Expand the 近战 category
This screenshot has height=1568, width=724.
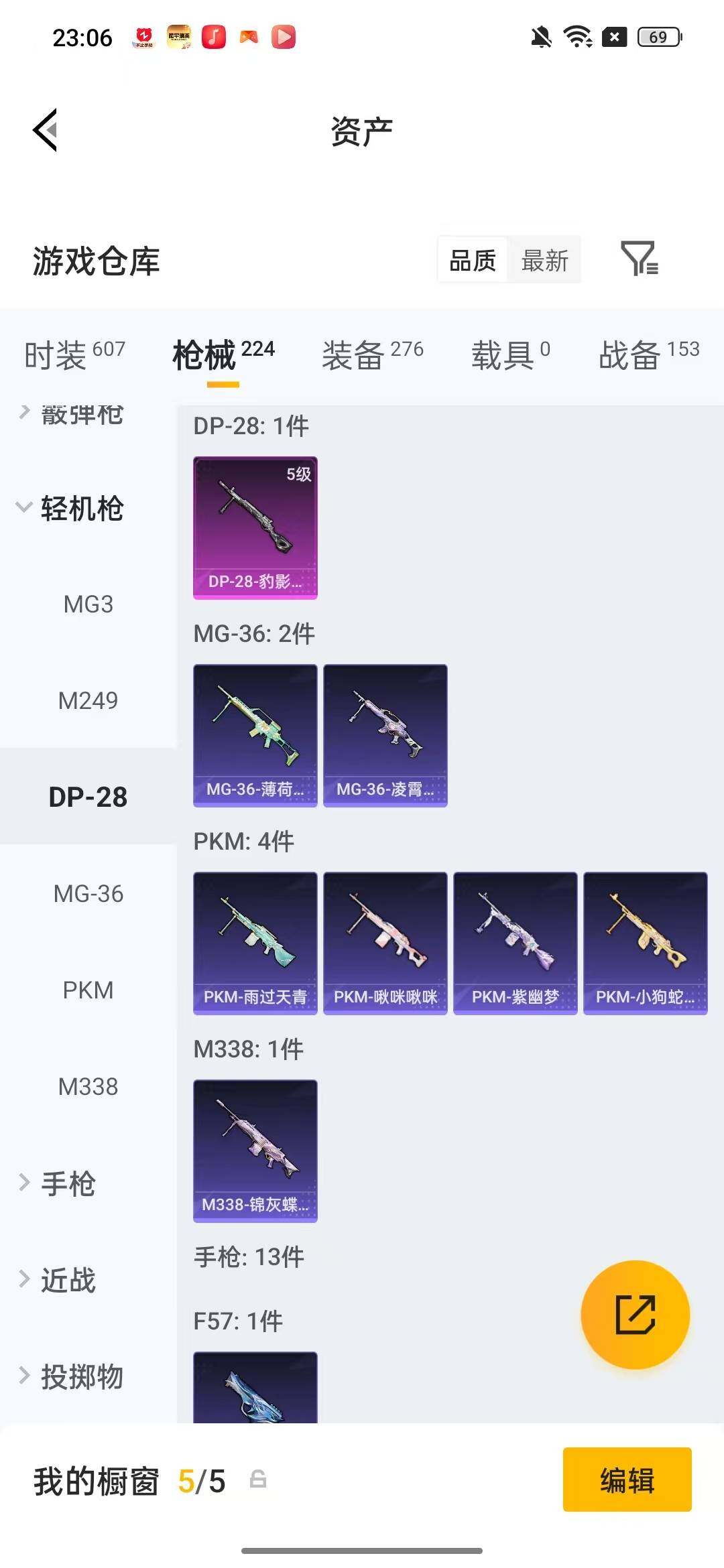59,1281
